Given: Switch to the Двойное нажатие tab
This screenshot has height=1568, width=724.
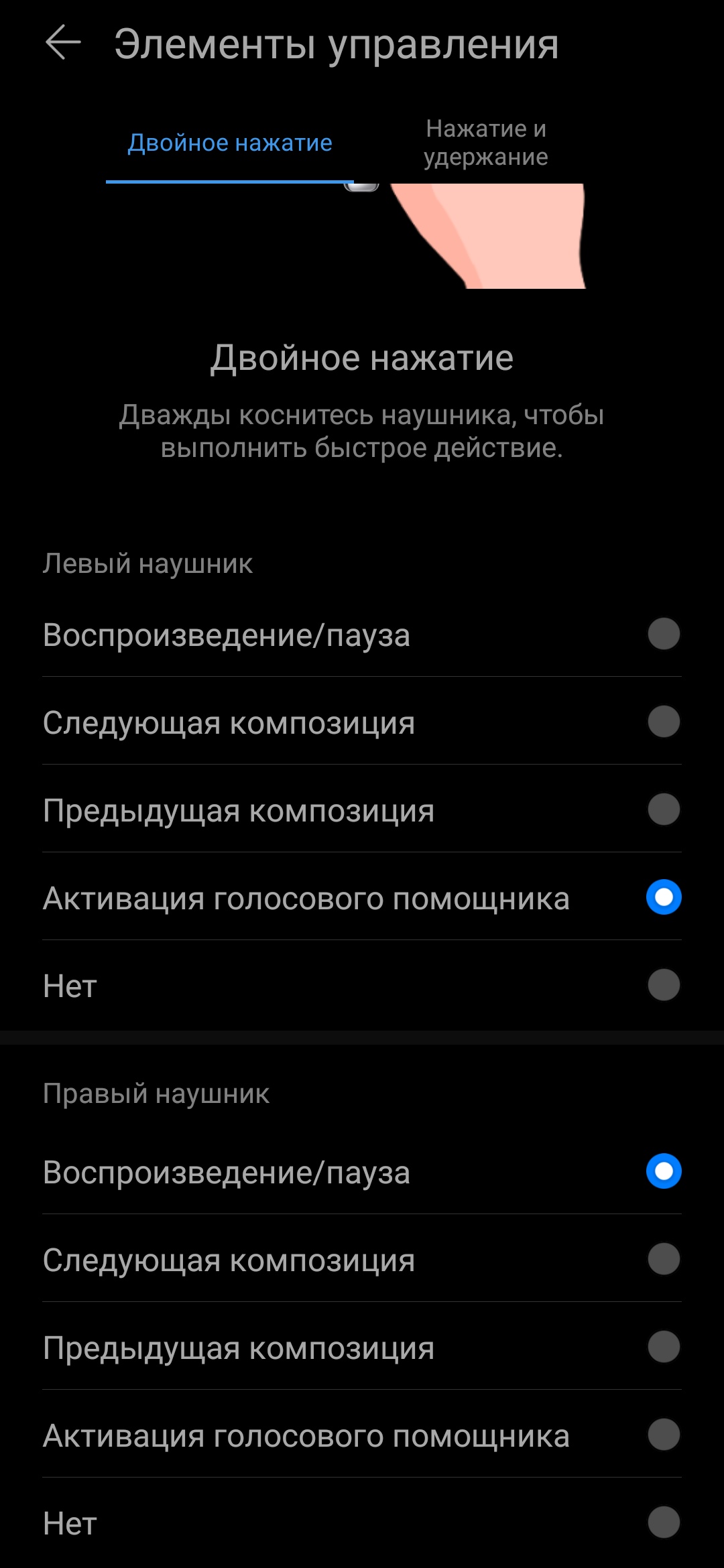Looking at the screenshot, I should tap(230, 143).
